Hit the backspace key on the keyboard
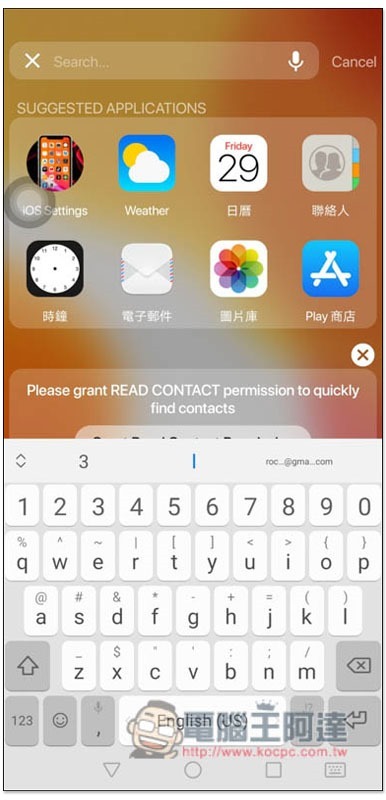This screenshot has height=800, width=386. click(358, 666)
